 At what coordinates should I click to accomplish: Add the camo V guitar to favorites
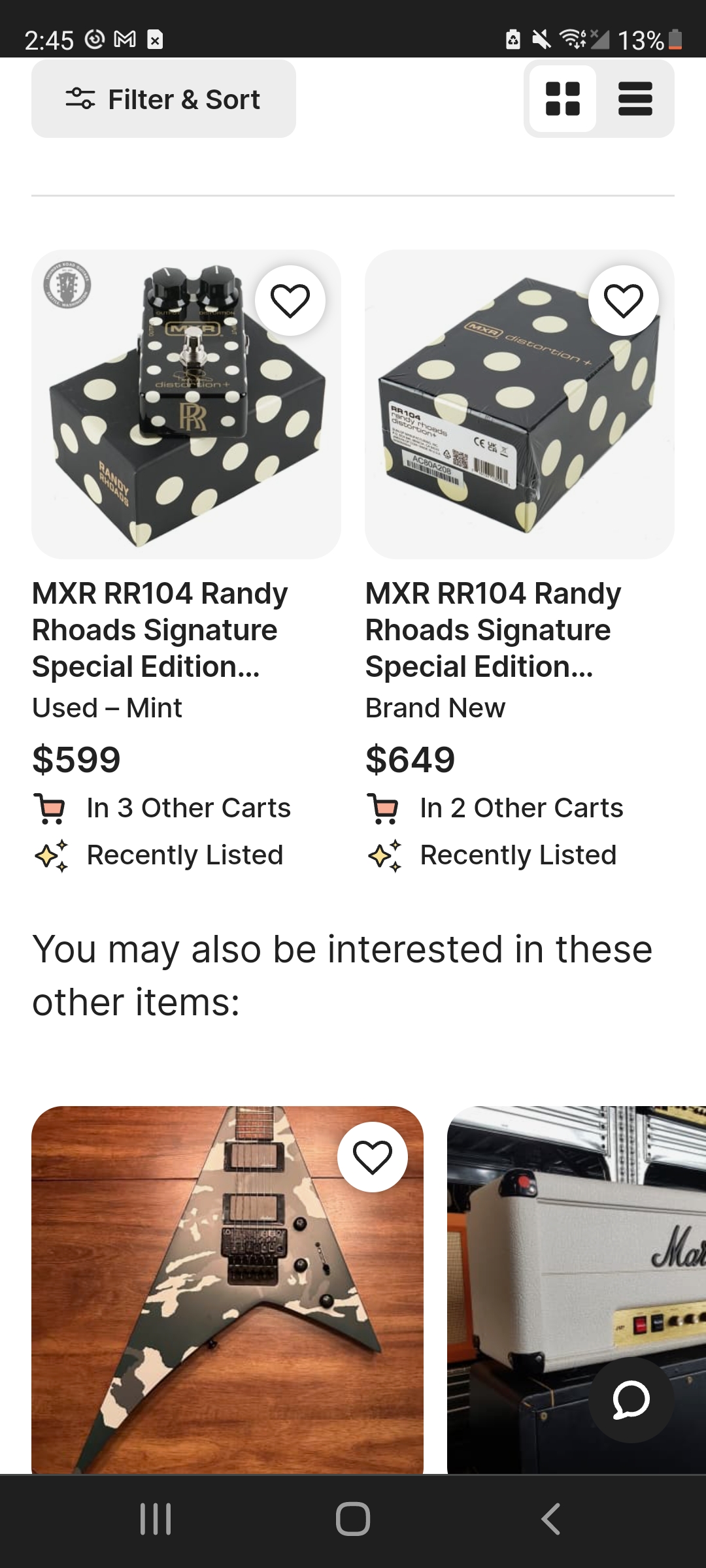click(x=373, y=1157)
